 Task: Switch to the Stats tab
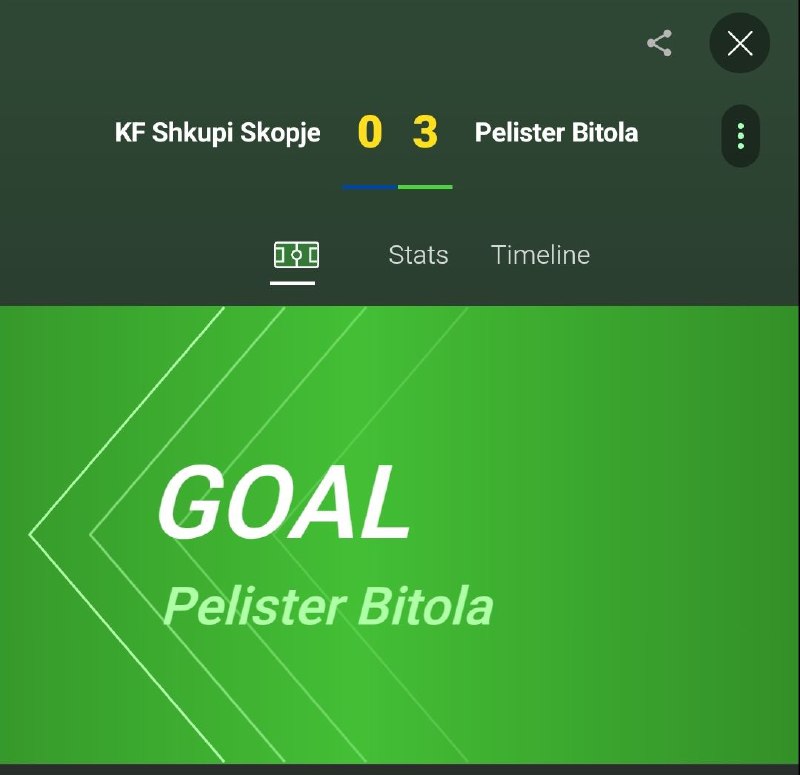click(418, 255)
